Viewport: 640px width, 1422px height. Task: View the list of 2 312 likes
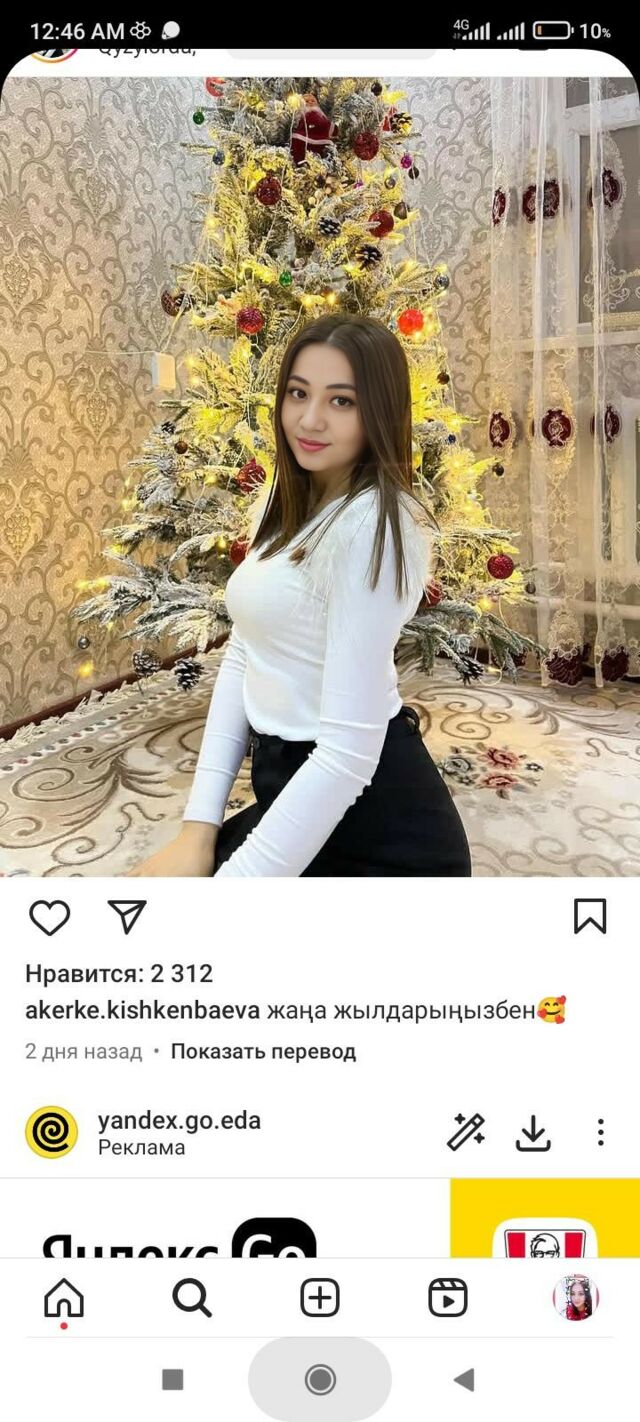point(119,973)
